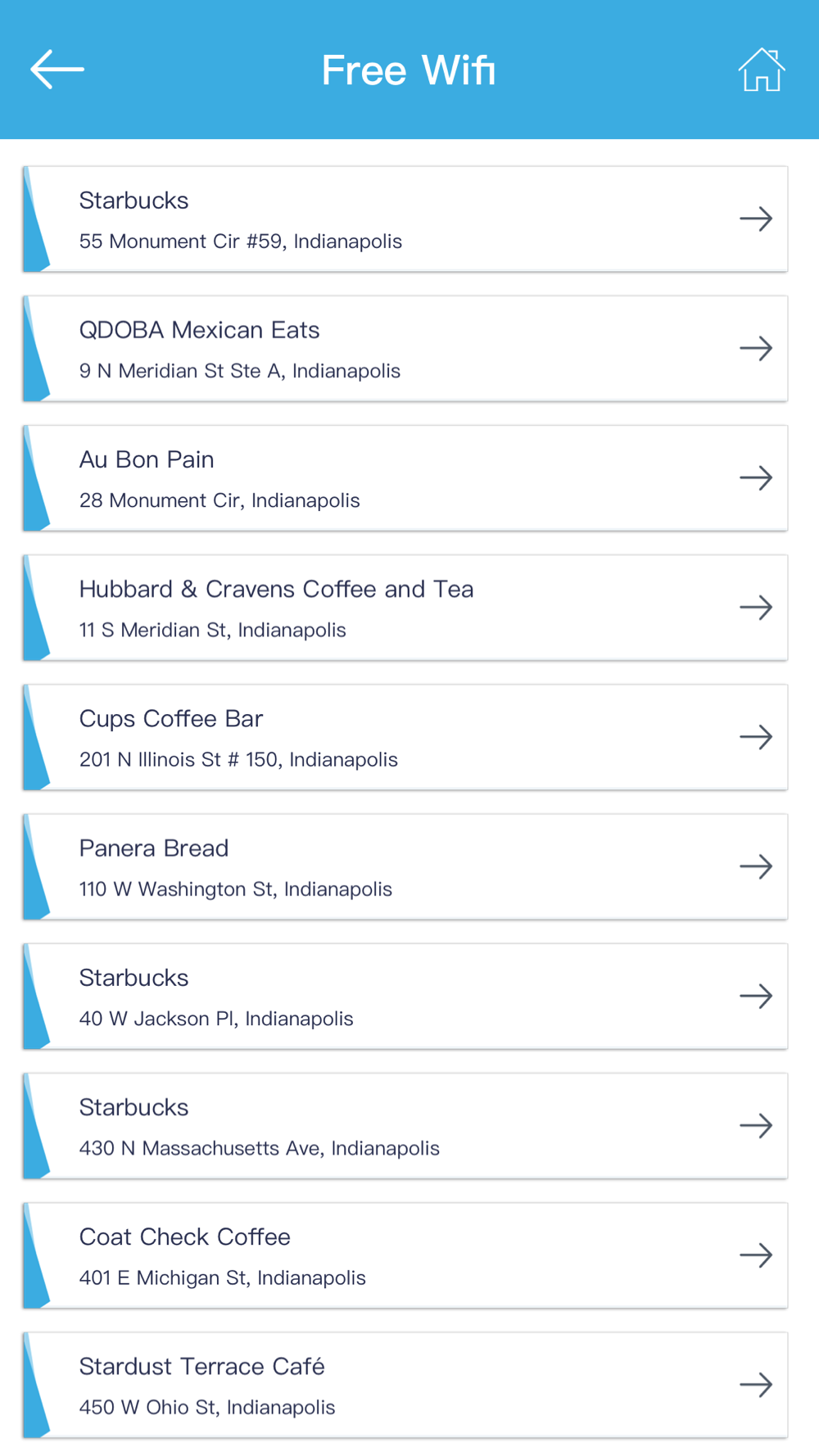Select Starbucks at 40 W Jackson Pl
This screenshot has width=819, height=1456.
(x=405, y=996)
